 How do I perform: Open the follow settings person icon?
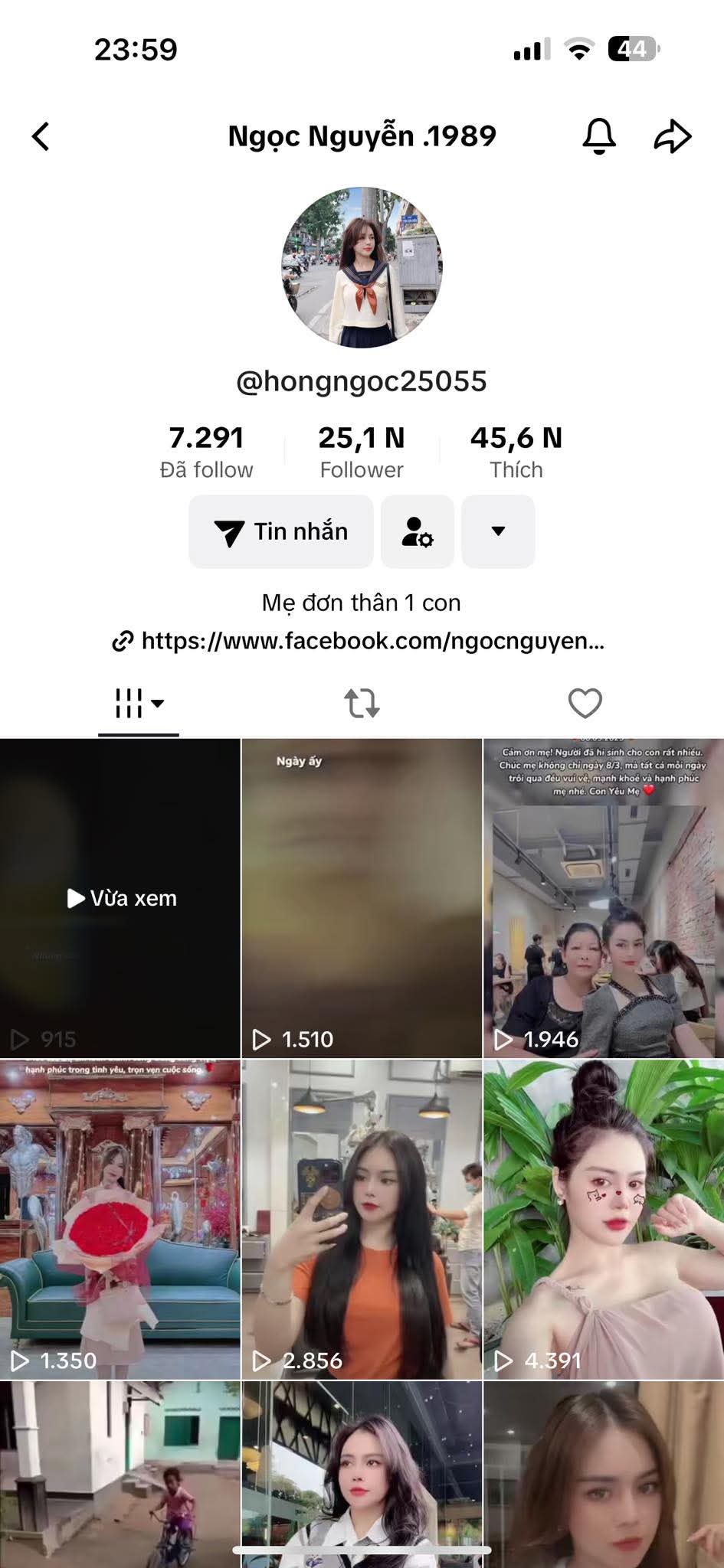[x=418, y=531]
